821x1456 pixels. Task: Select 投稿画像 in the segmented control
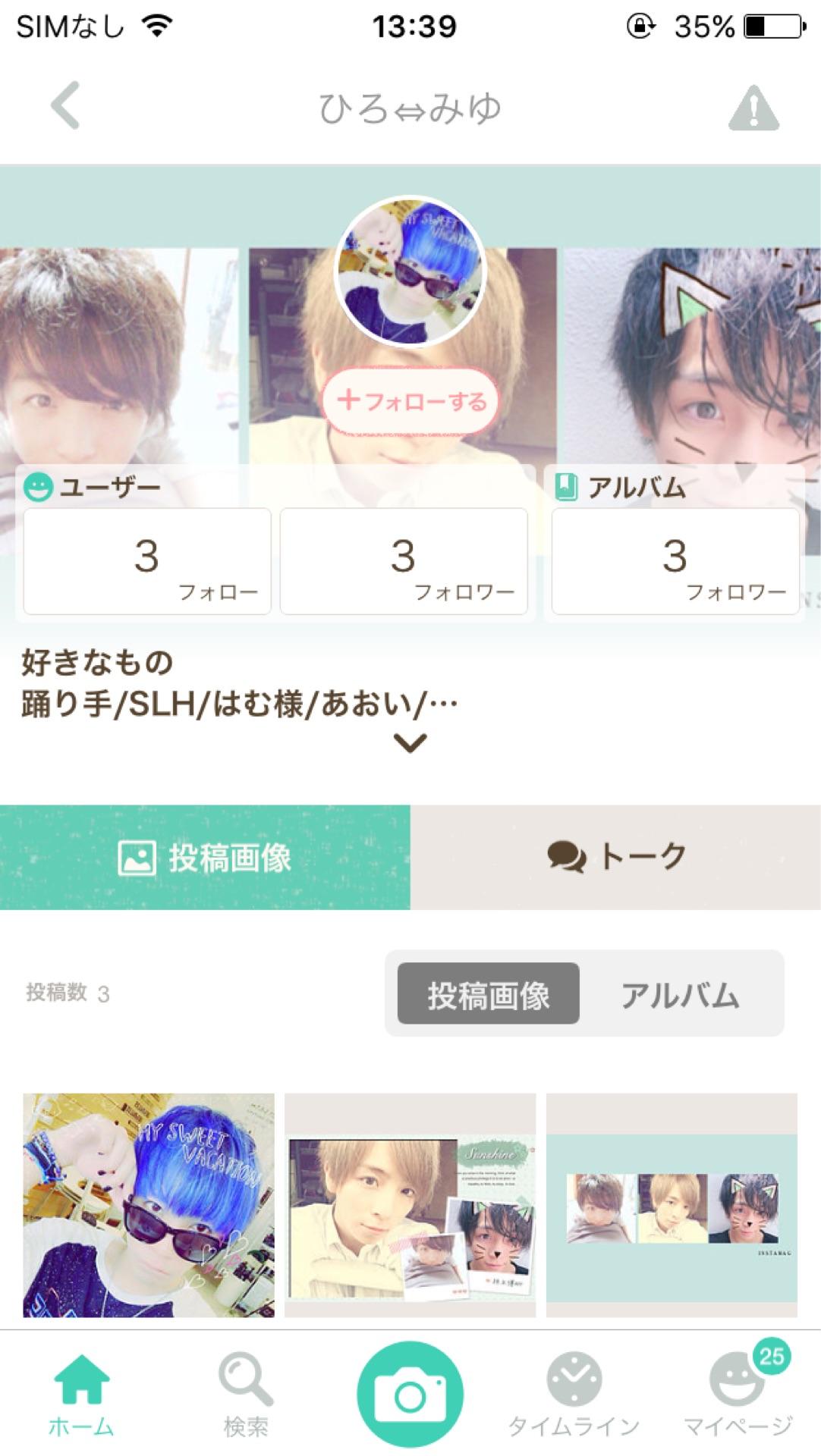pyautogui.click(x=489, y=994)
